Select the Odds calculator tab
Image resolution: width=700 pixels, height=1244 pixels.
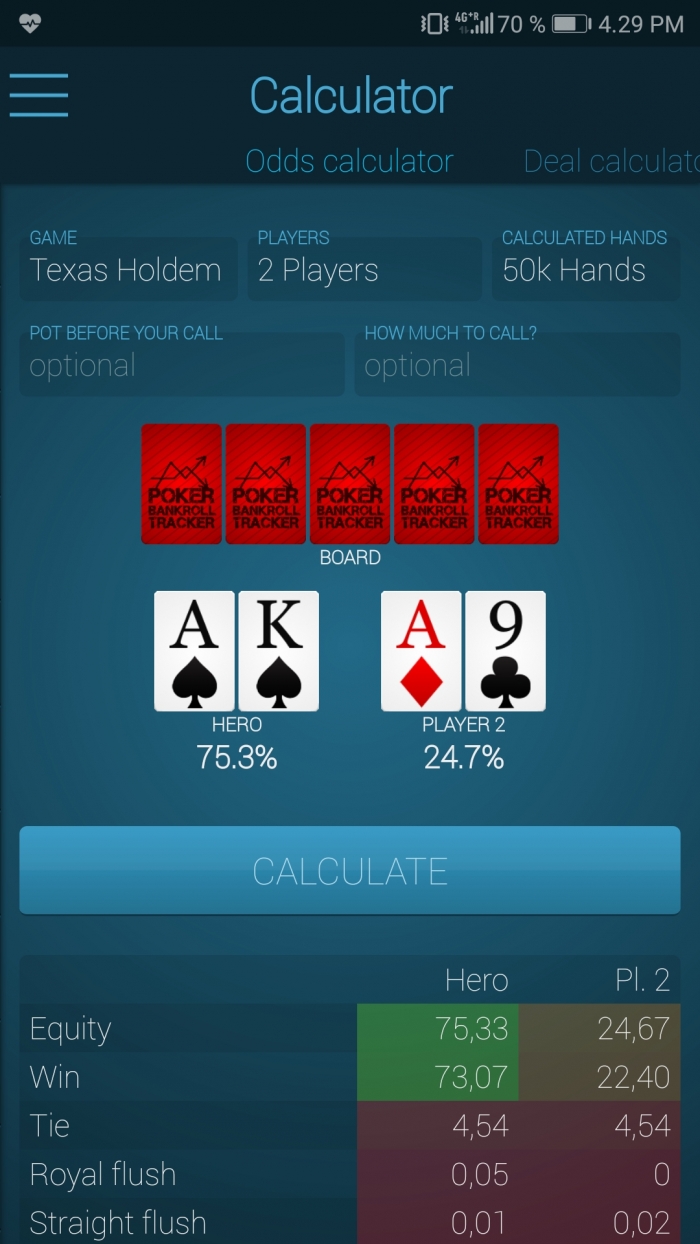pos(349,161)
